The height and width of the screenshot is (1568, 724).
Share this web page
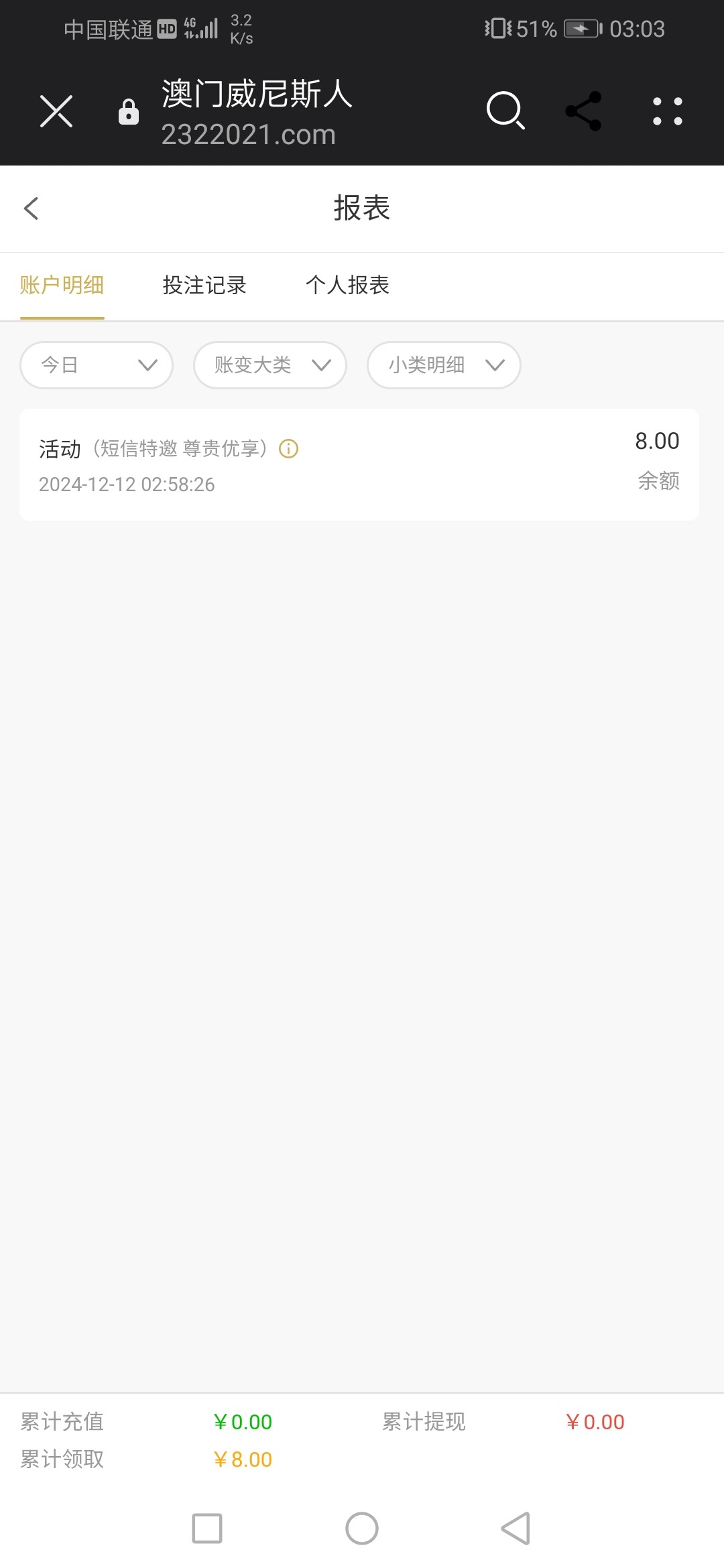(x=584, y=111)
